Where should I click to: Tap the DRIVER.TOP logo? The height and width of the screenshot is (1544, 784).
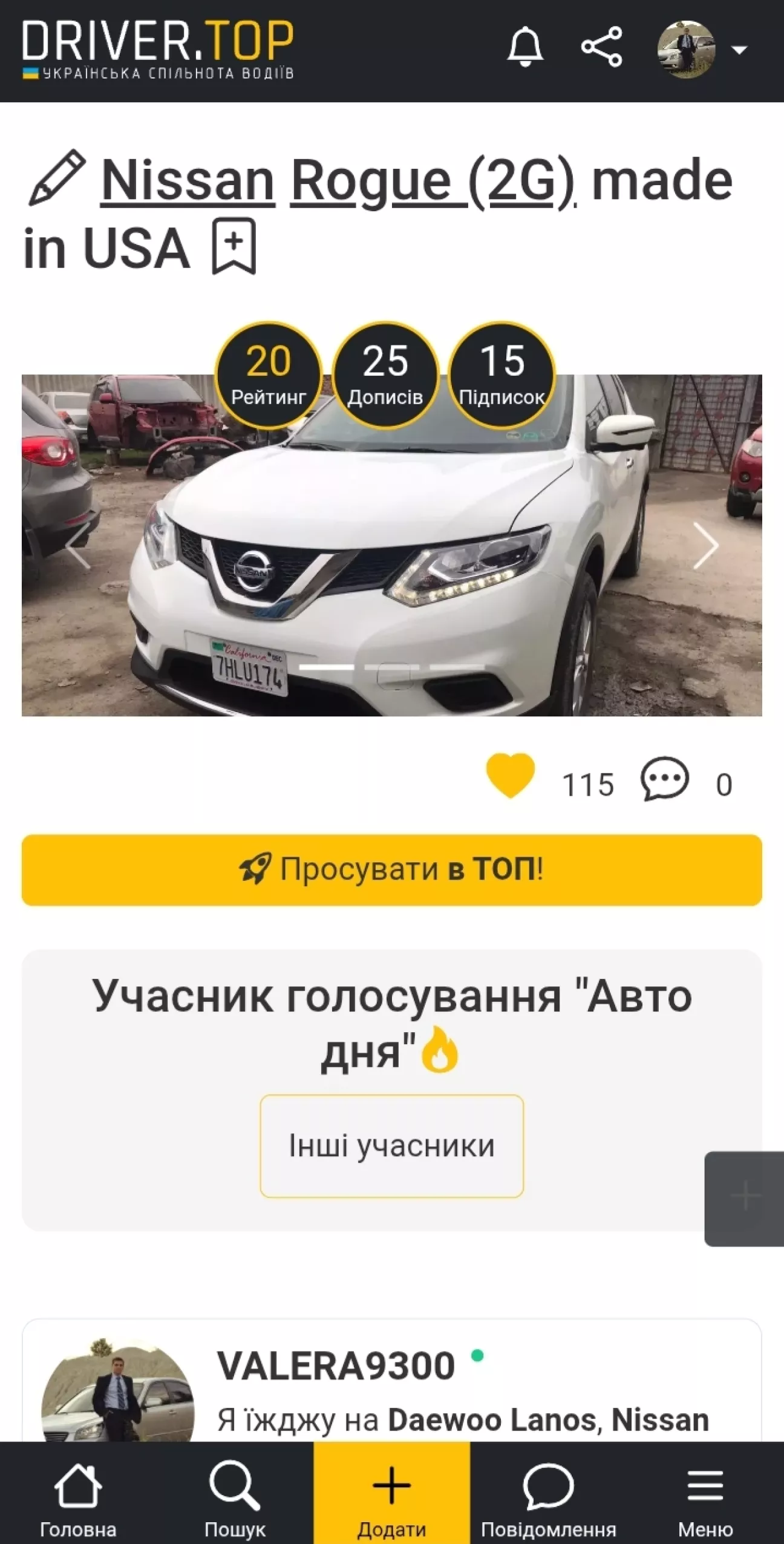[x=158, y=50]
